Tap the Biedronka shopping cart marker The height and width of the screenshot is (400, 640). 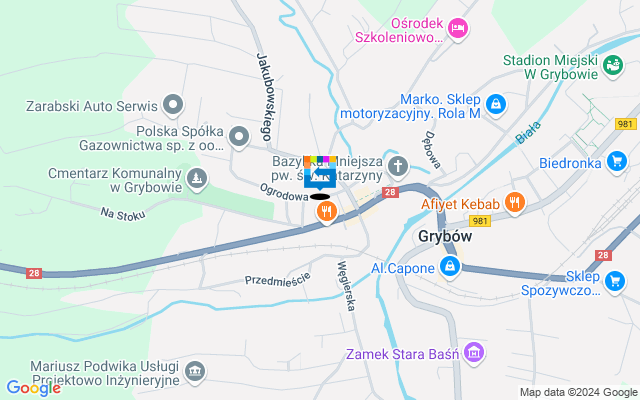coord(617,159)
